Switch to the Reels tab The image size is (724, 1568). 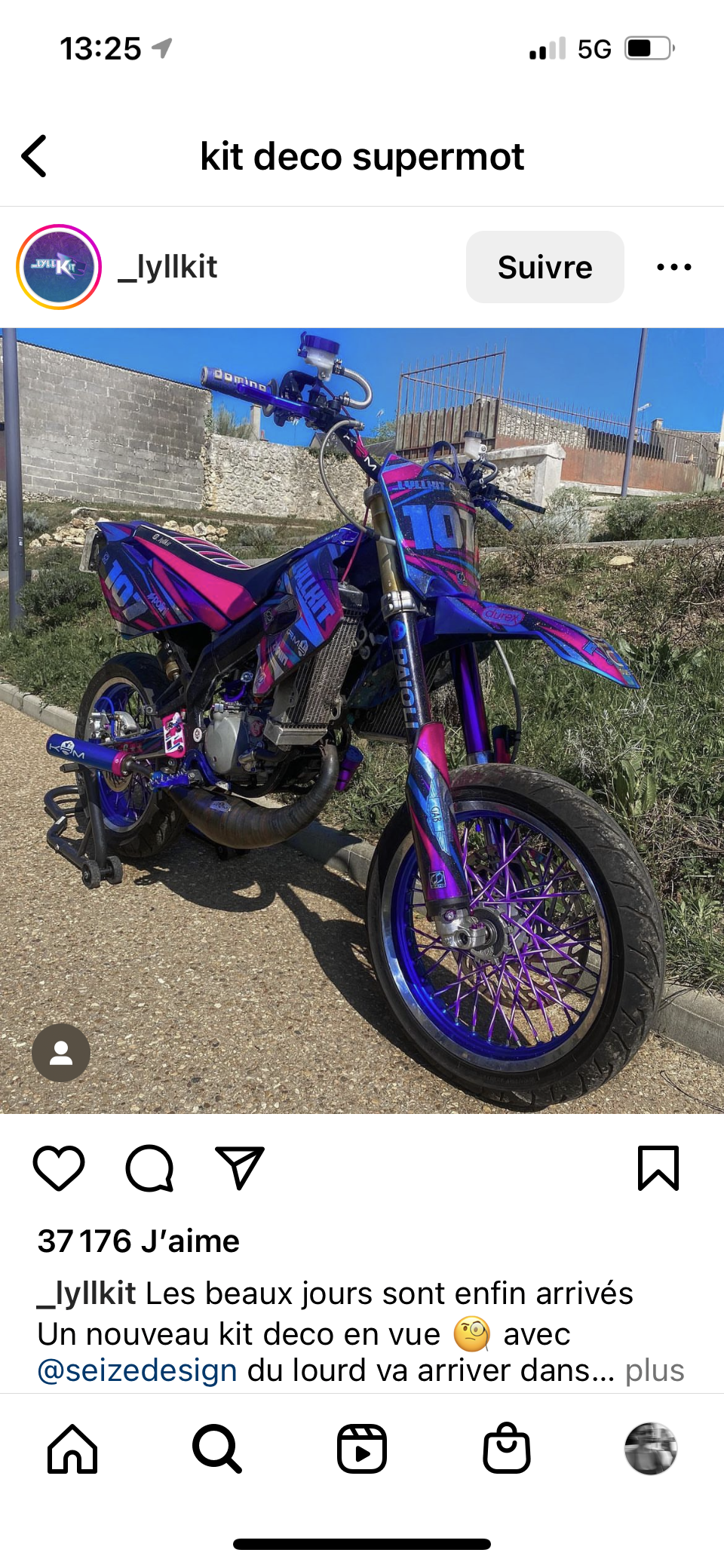[362, 1449]
